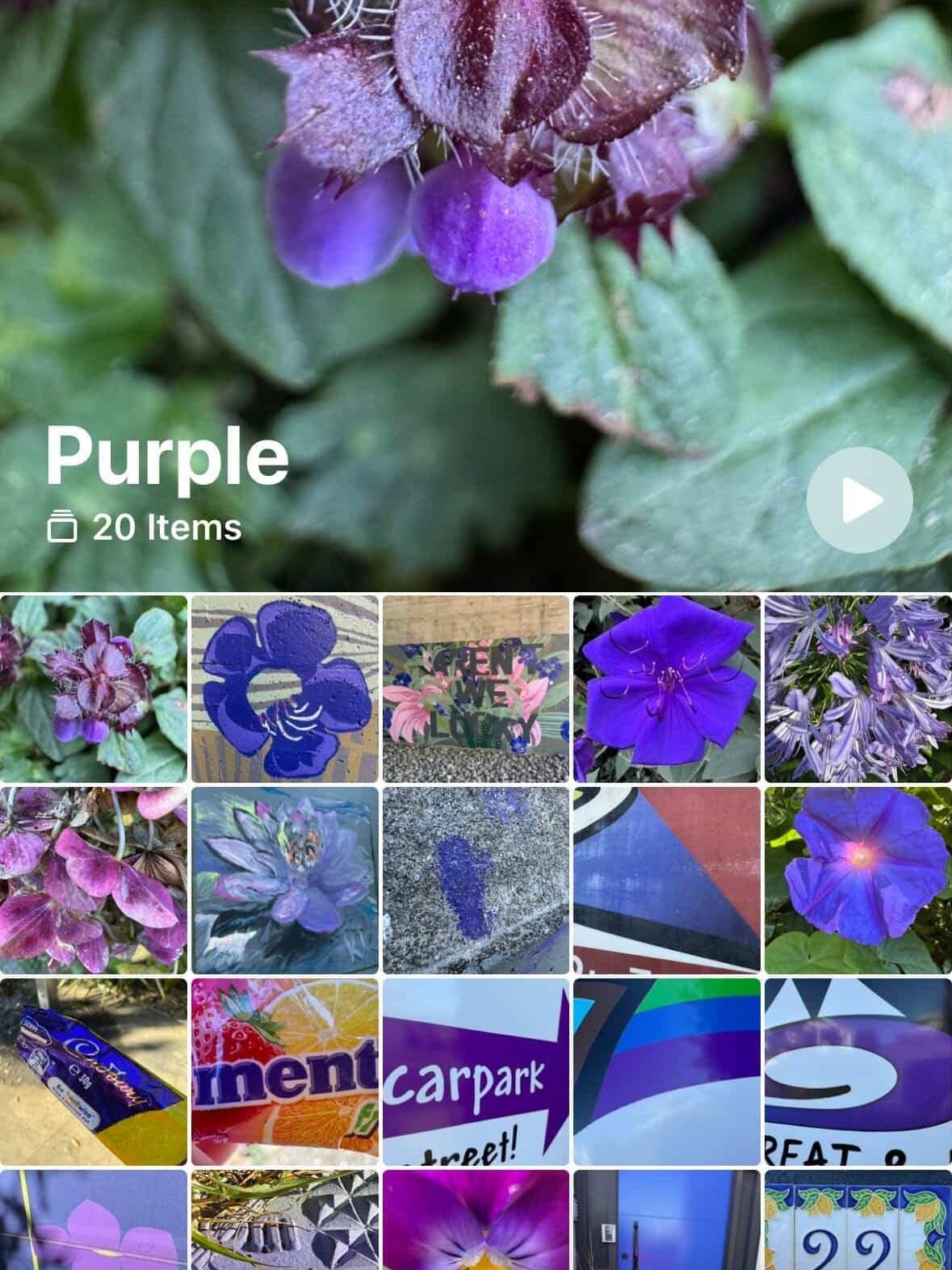The image size is (952, 1270).
Task: Open the rainbow stripes sign photo
Action: [x=667, y=1071]
